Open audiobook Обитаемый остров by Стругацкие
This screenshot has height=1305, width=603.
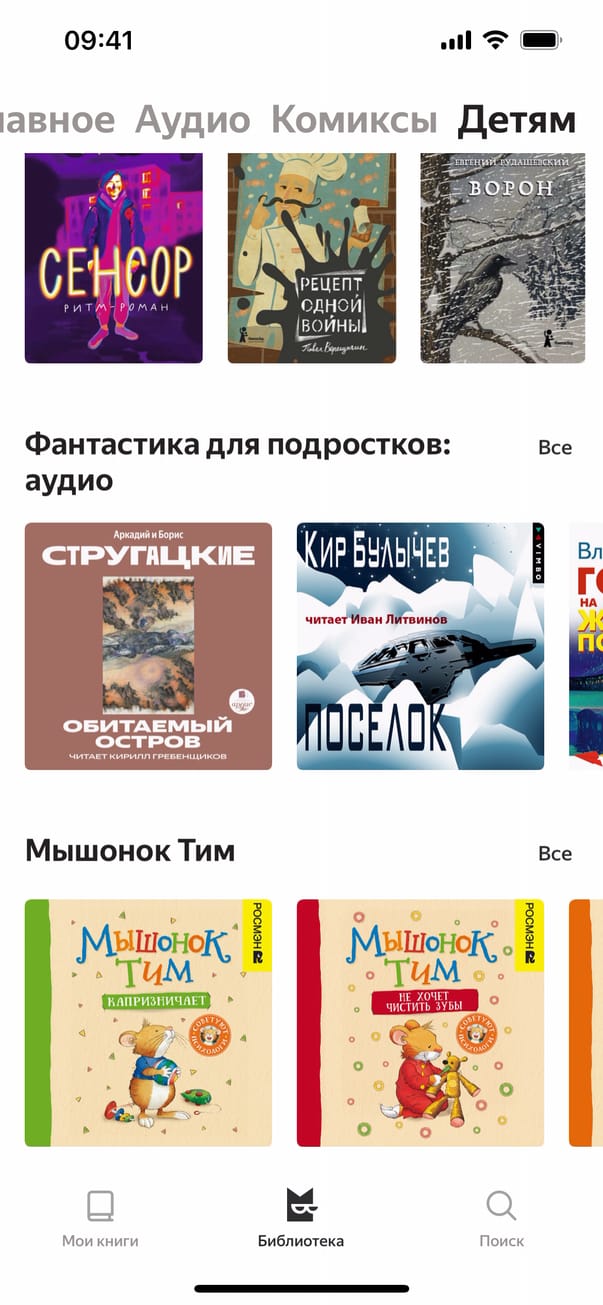tap(148, 646)
